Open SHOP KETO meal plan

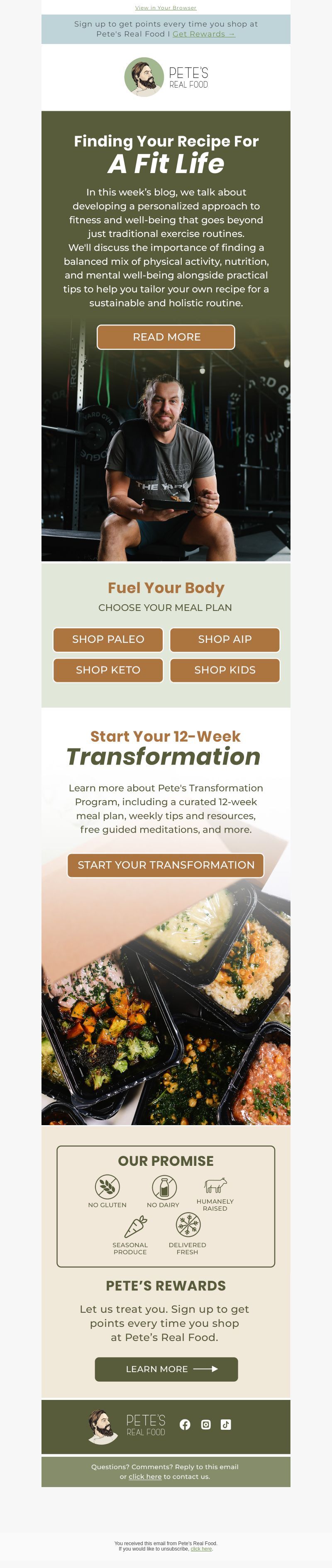pos(108,669)
